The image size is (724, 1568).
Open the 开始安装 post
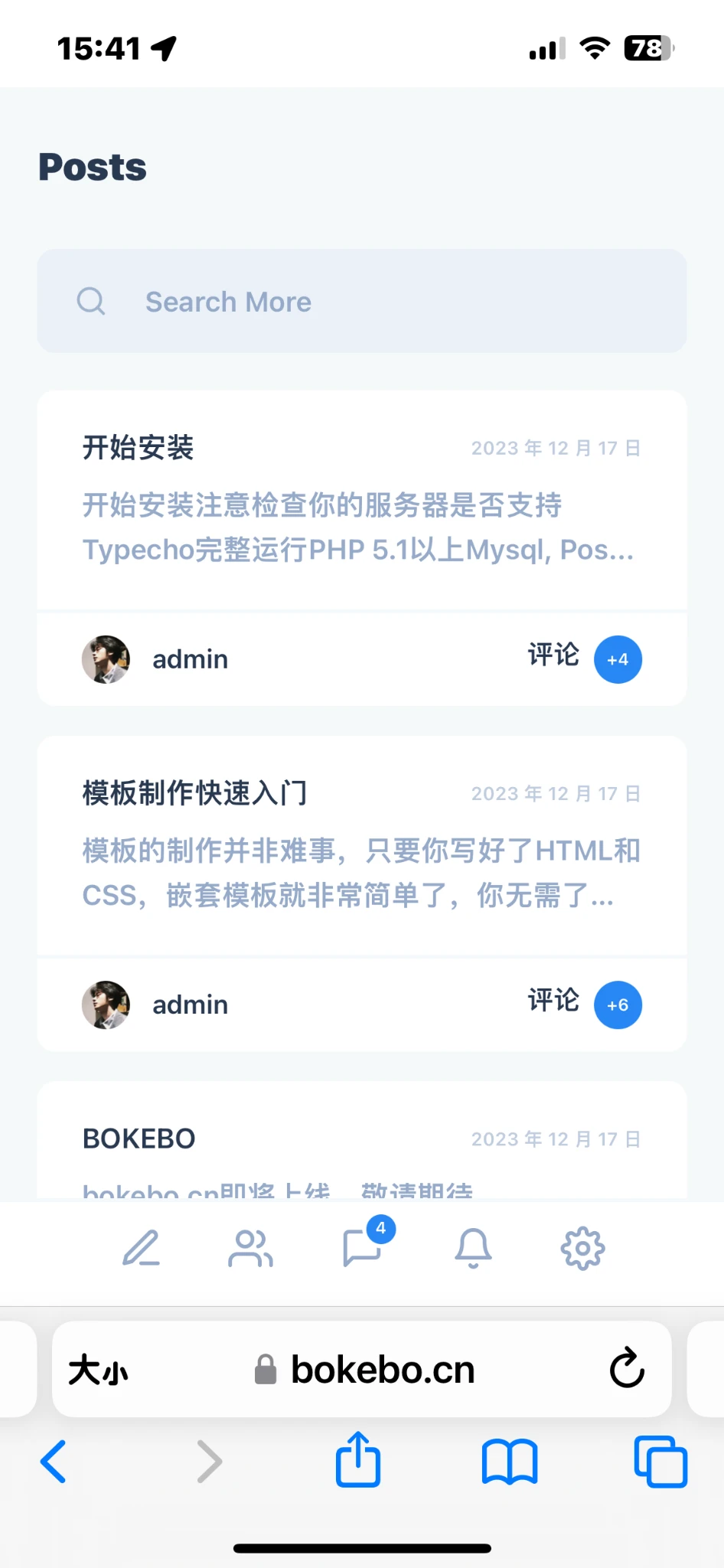tap(138, 448)
